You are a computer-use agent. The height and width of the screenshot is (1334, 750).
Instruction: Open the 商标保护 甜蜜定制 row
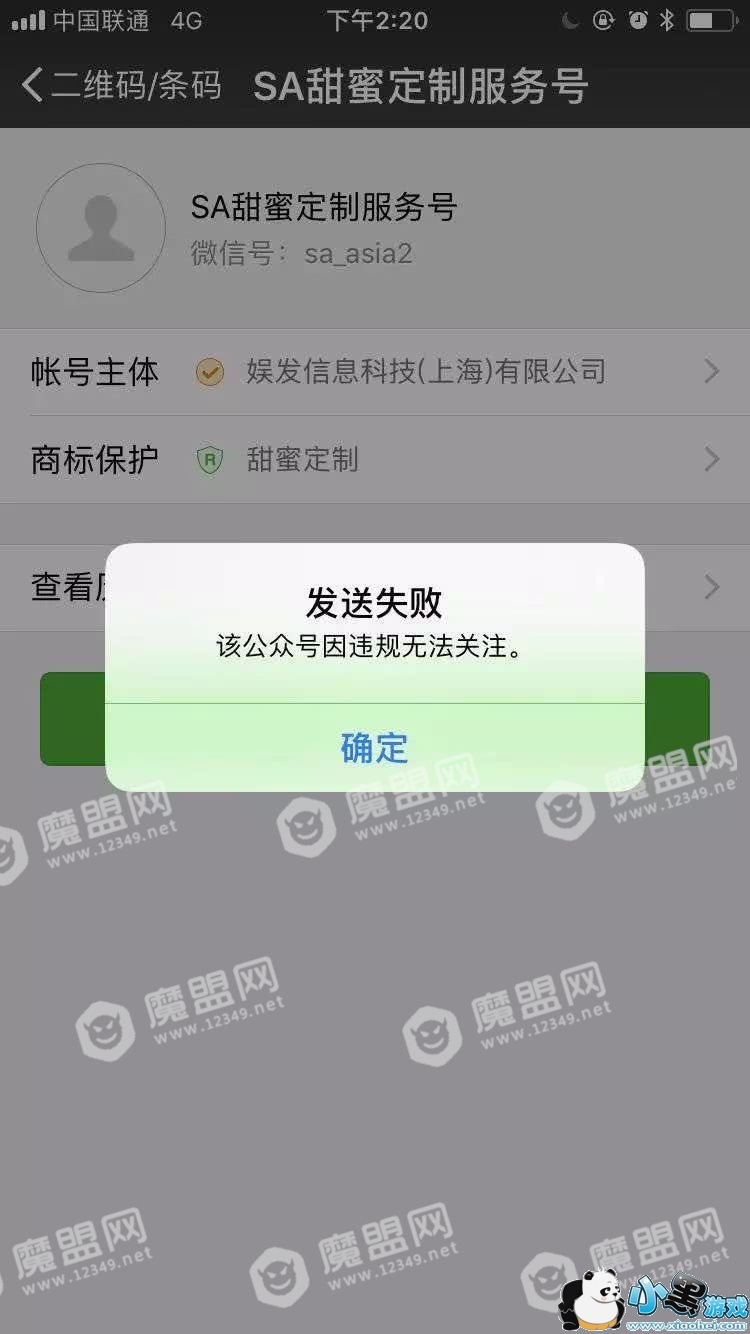click(375, 460)
